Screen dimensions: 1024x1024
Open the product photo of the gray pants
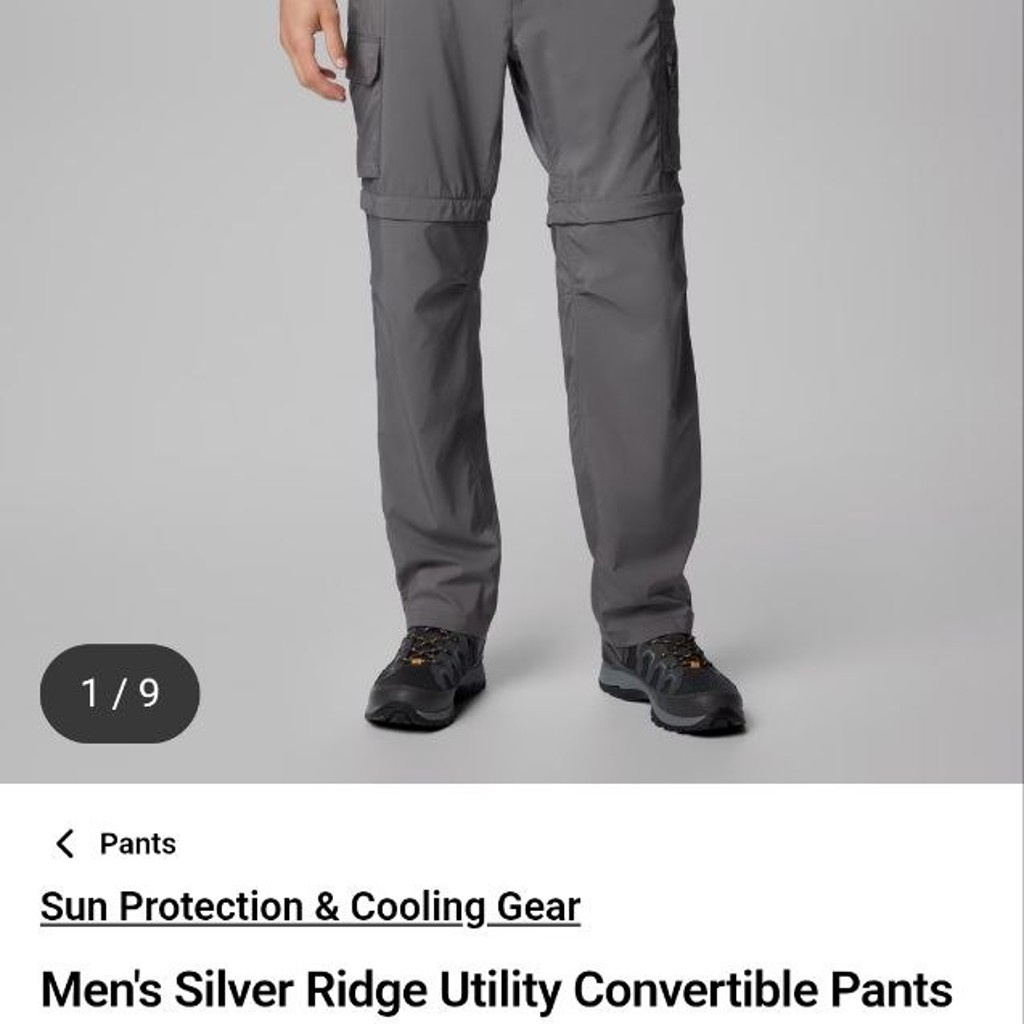512,391
